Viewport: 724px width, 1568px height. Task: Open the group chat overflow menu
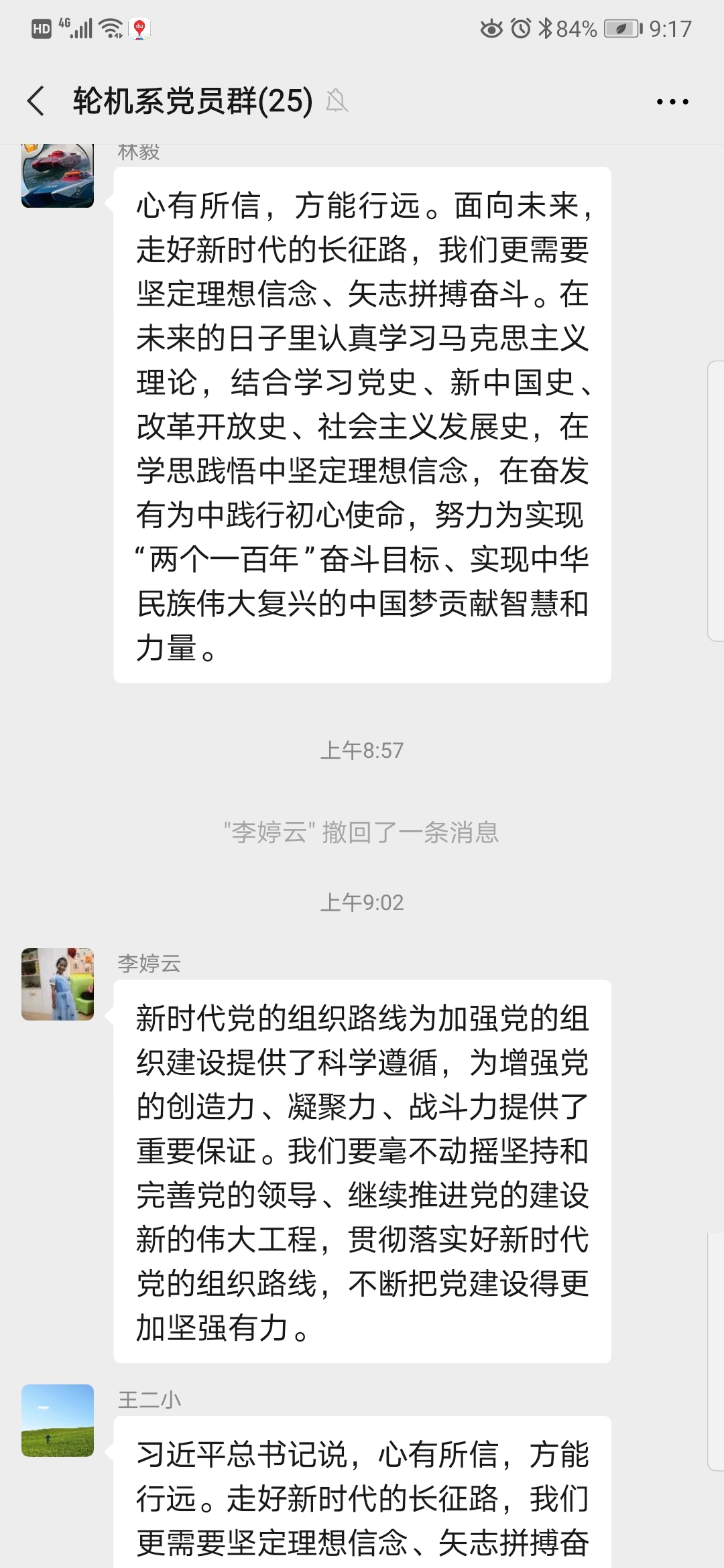[672, 102]
